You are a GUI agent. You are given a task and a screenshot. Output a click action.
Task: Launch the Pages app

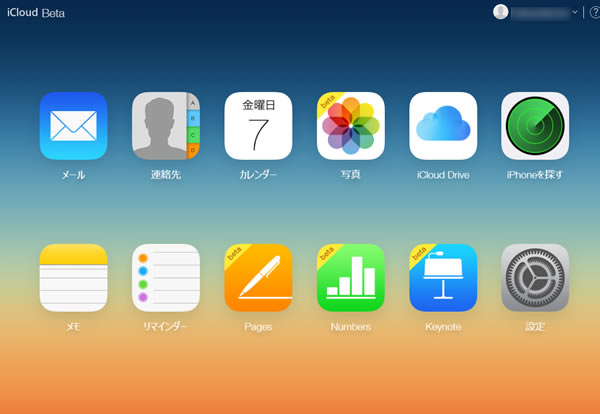258,278
